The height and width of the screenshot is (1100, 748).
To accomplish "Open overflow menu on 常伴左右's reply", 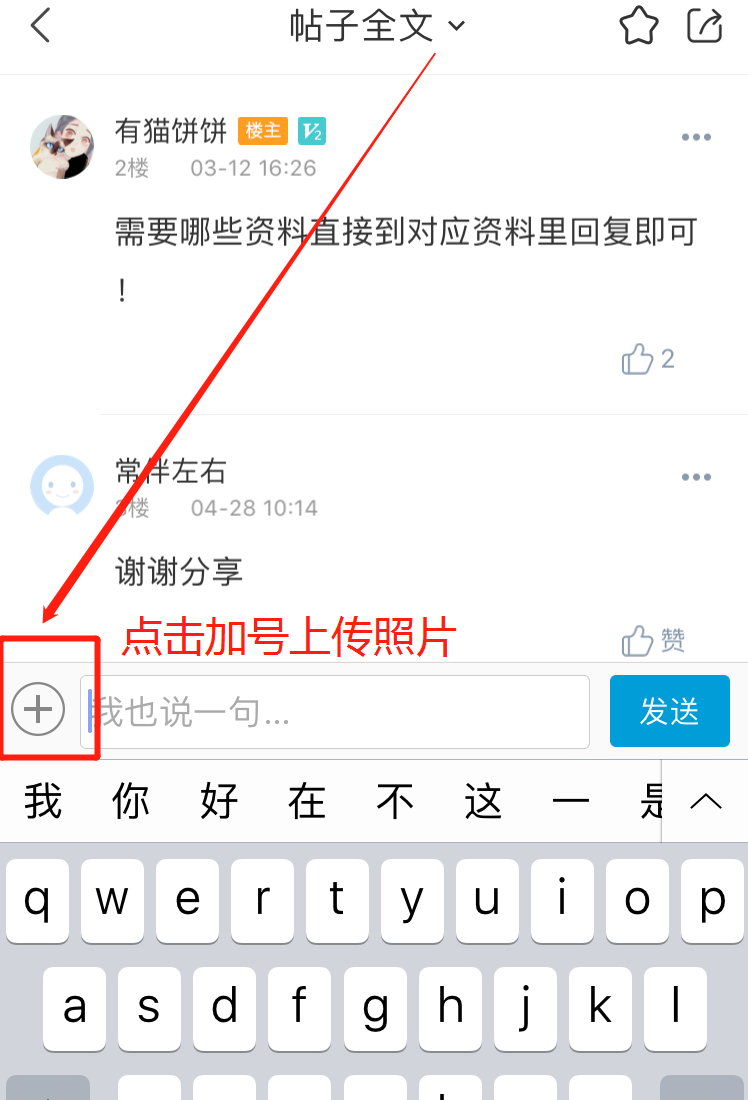I will click(696, 478).
